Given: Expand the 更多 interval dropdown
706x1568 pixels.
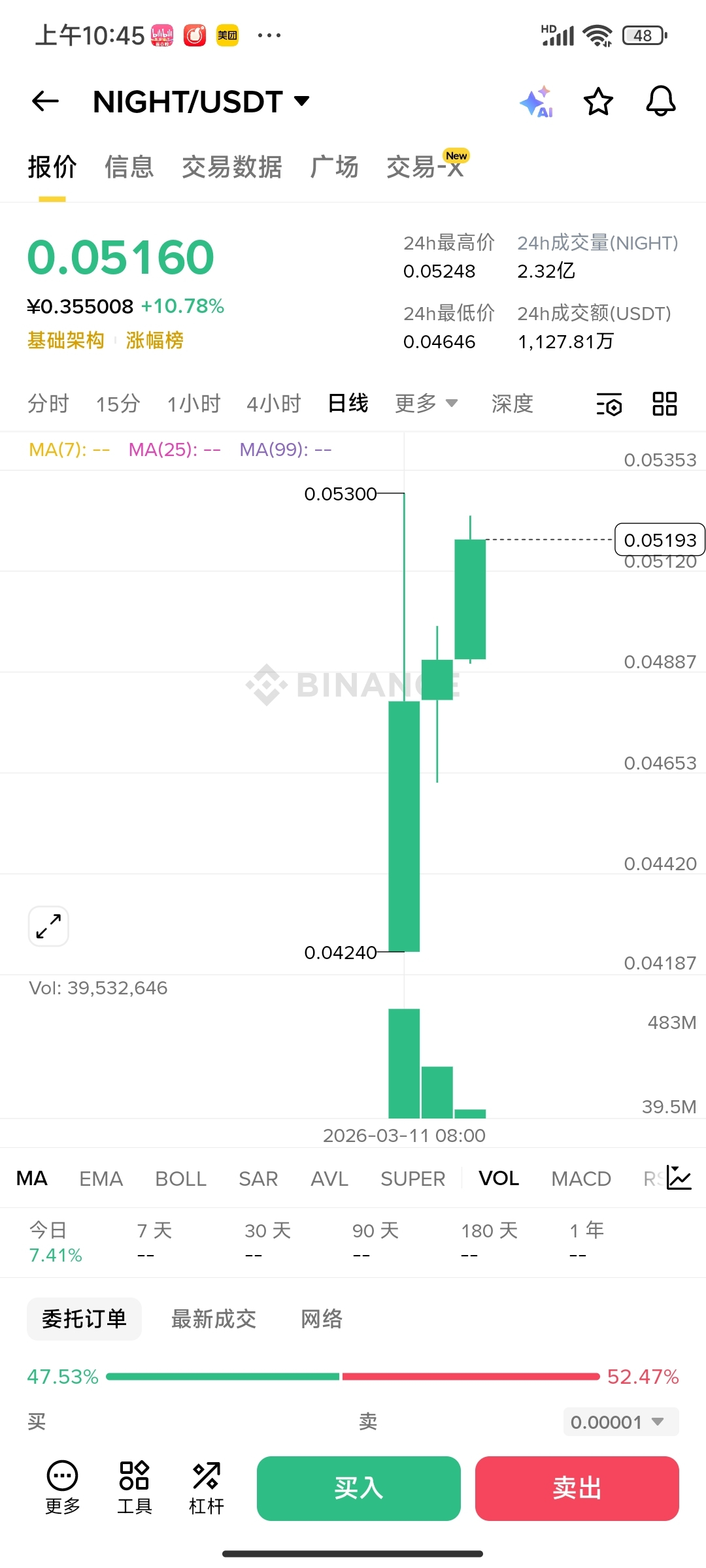Looking at the screenshot, I should click(426, 404).
